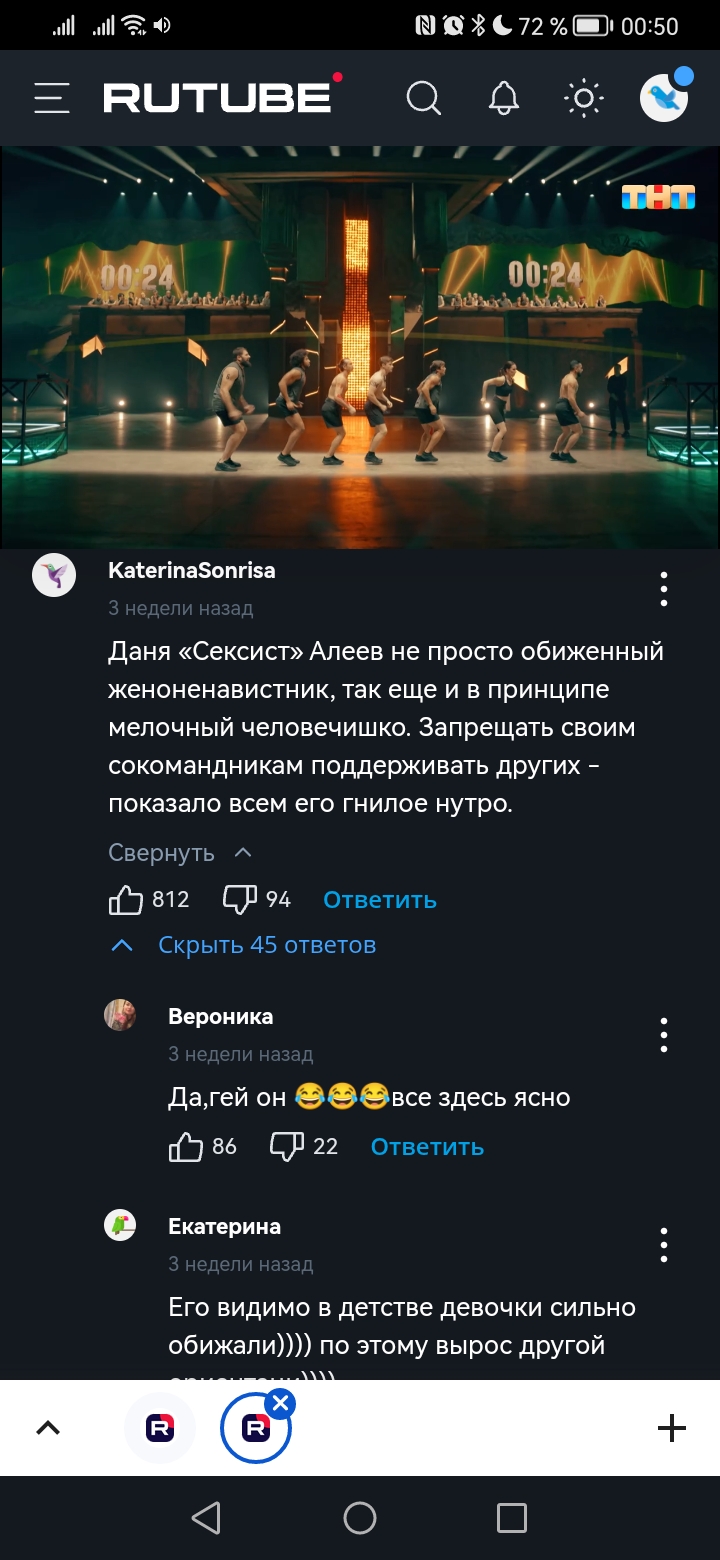
Task: Close the active browser tab
Action: (x=281, y=1404)
